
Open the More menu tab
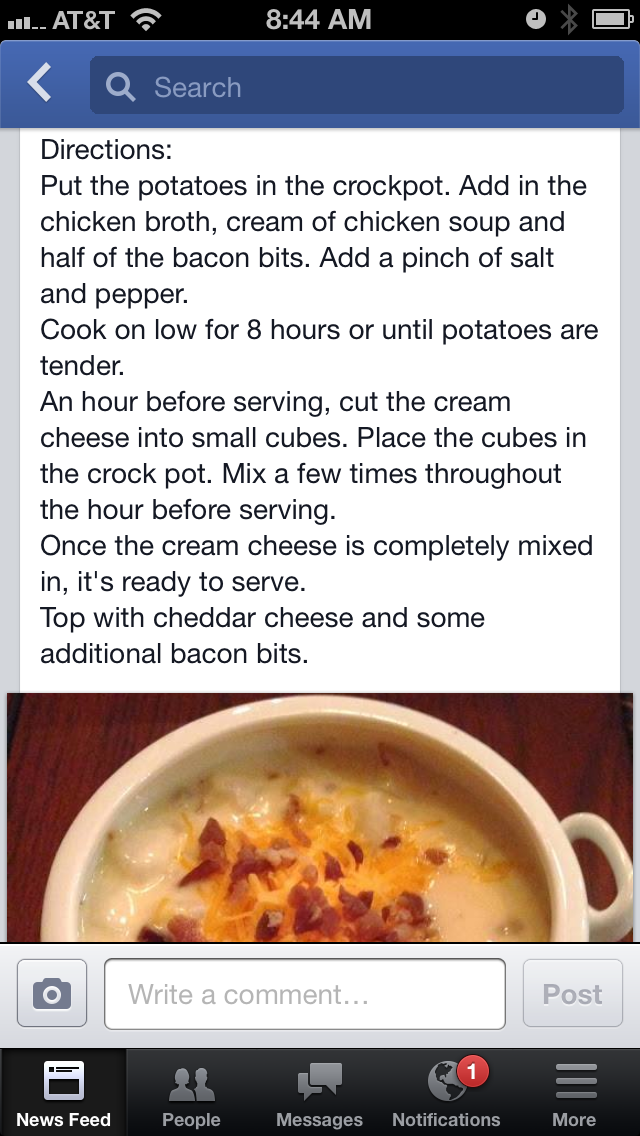click(x=574, y=1093)
